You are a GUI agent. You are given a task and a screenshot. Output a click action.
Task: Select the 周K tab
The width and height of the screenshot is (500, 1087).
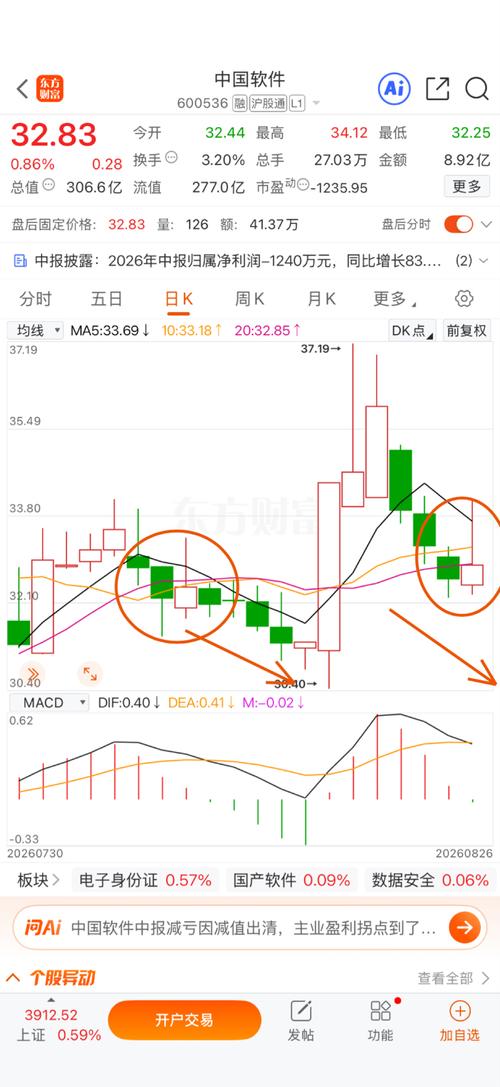250,299
